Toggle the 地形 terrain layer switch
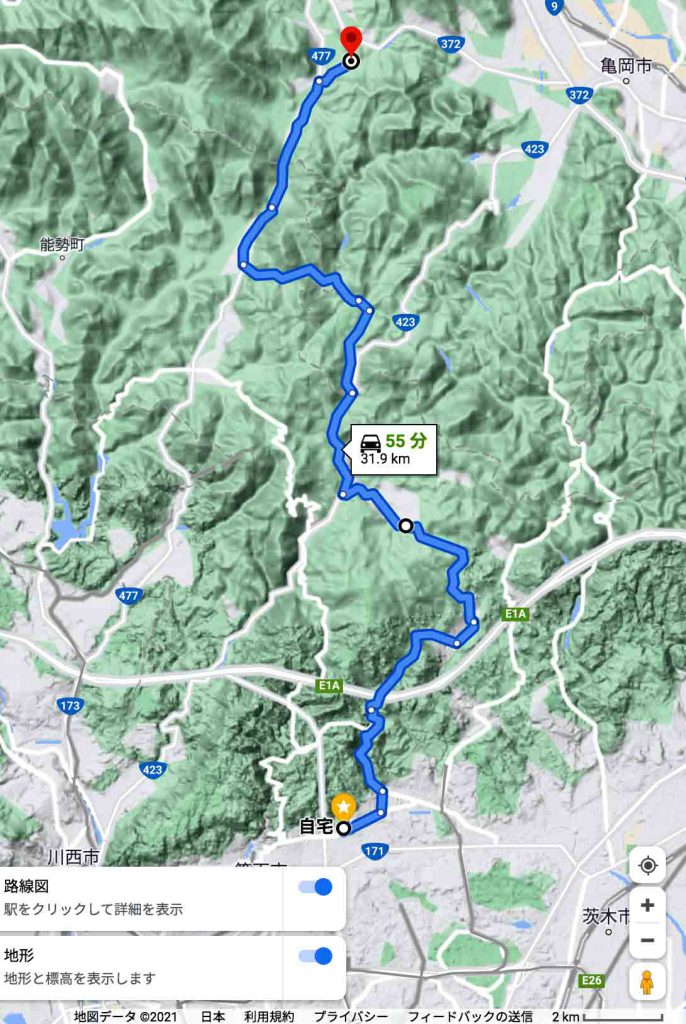 coord(316,956)
